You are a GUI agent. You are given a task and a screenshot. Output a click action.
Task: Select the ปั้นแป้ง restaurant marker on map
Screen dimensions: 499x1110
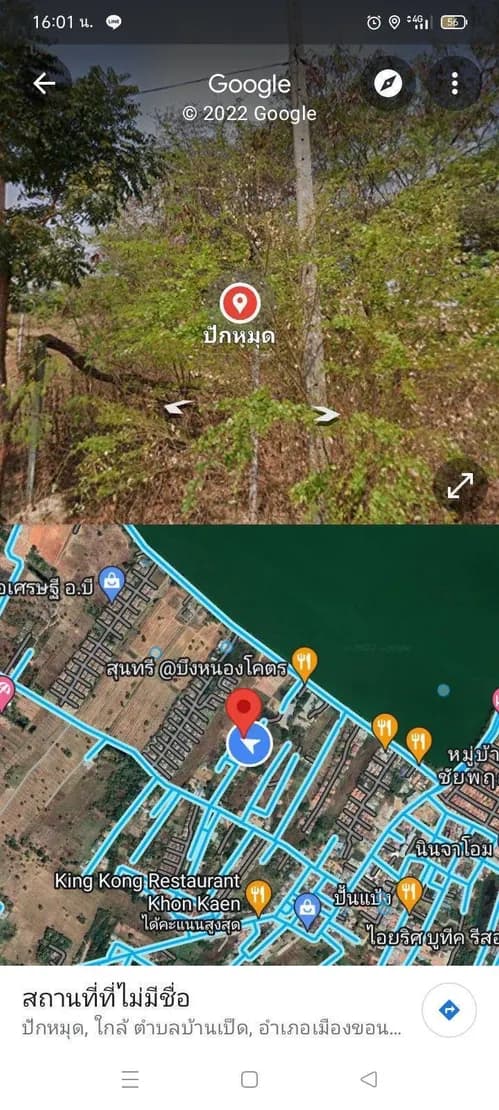tap(410, 894)
